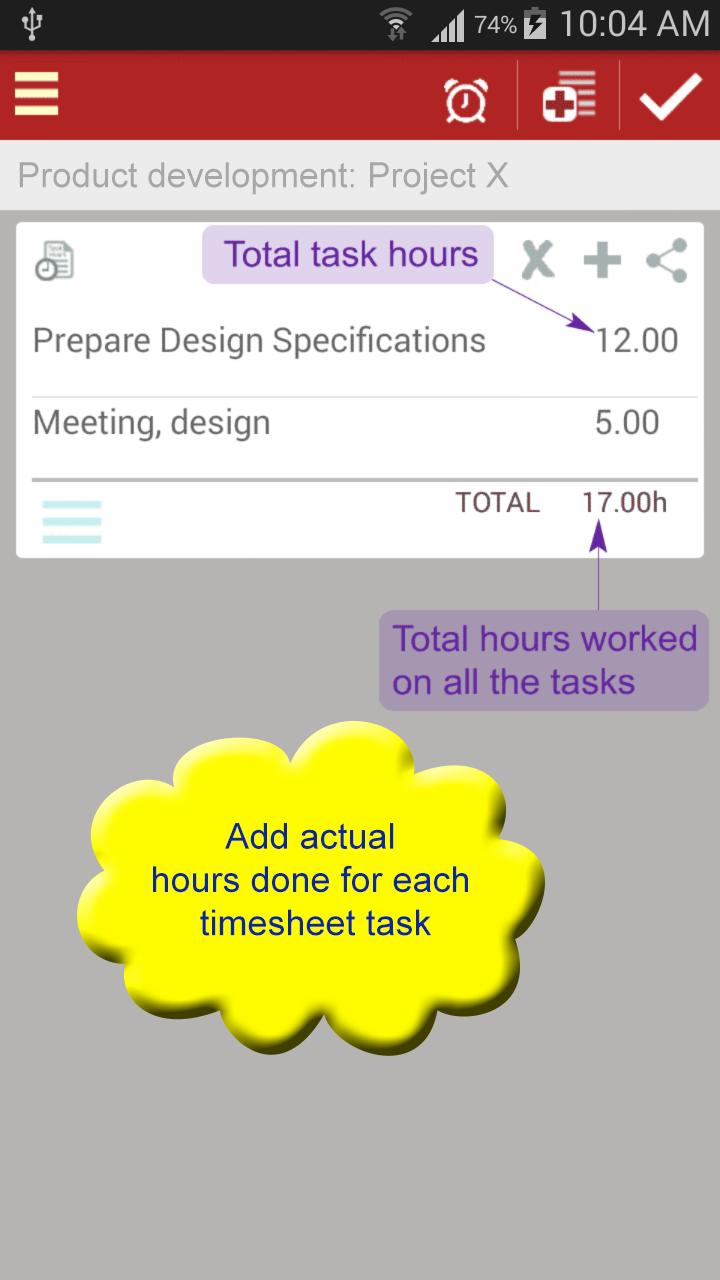This screenshot has width=720, height=1280.
Task: Open the navigation drawer menu
Action: 36,95
